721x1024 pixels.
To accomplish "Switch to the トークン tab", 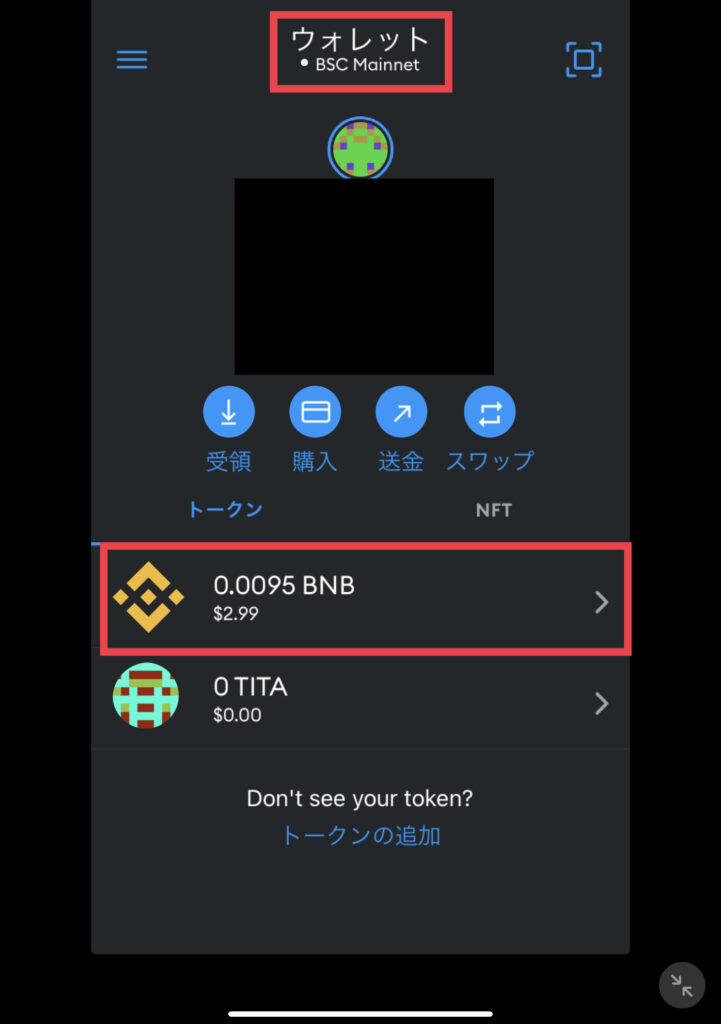I will [x=226, y=510].
